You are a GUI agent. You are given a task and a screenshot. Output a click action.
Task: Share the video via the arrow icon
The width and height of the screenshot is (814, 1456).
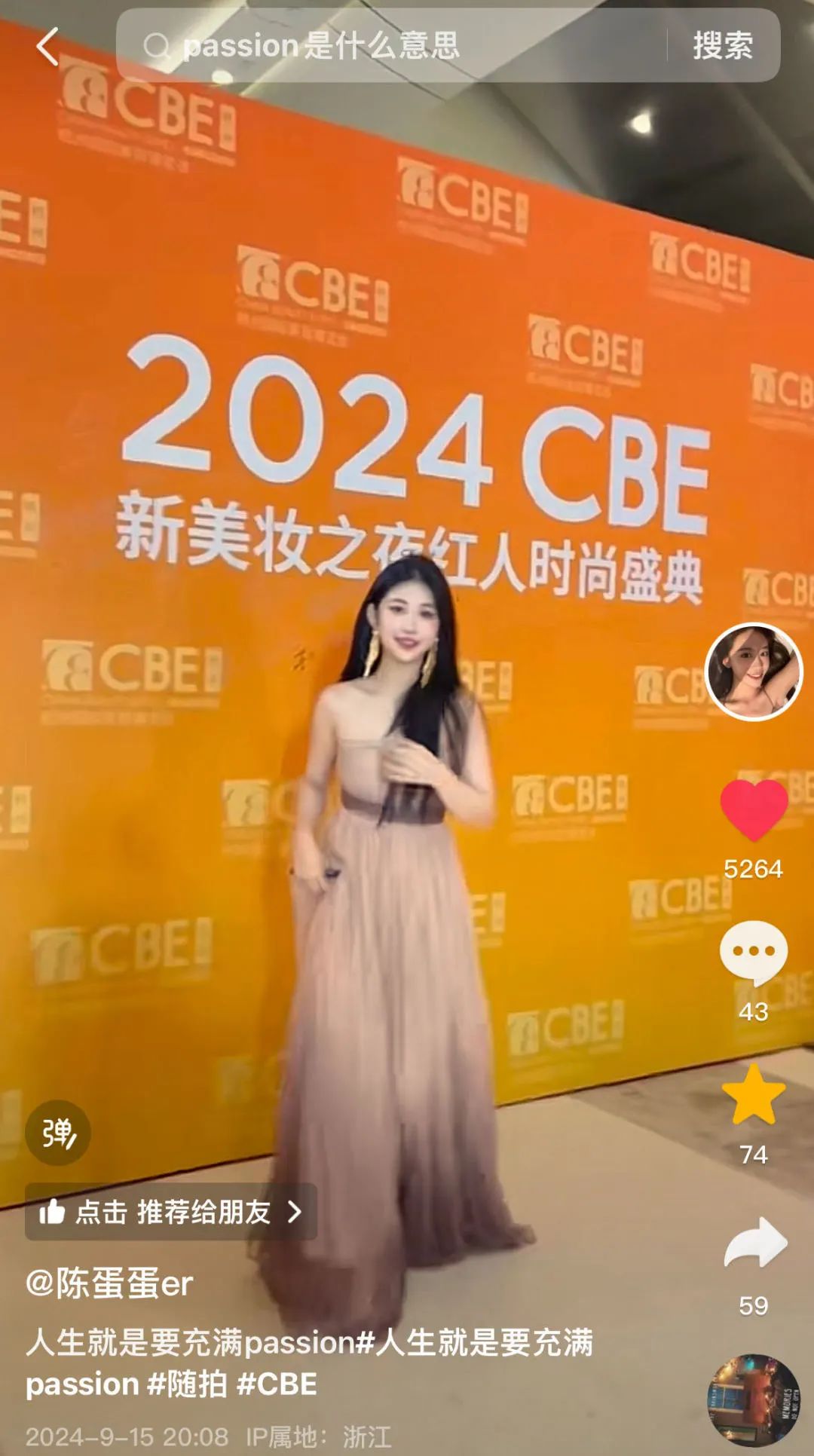(x=754, y=1243)
